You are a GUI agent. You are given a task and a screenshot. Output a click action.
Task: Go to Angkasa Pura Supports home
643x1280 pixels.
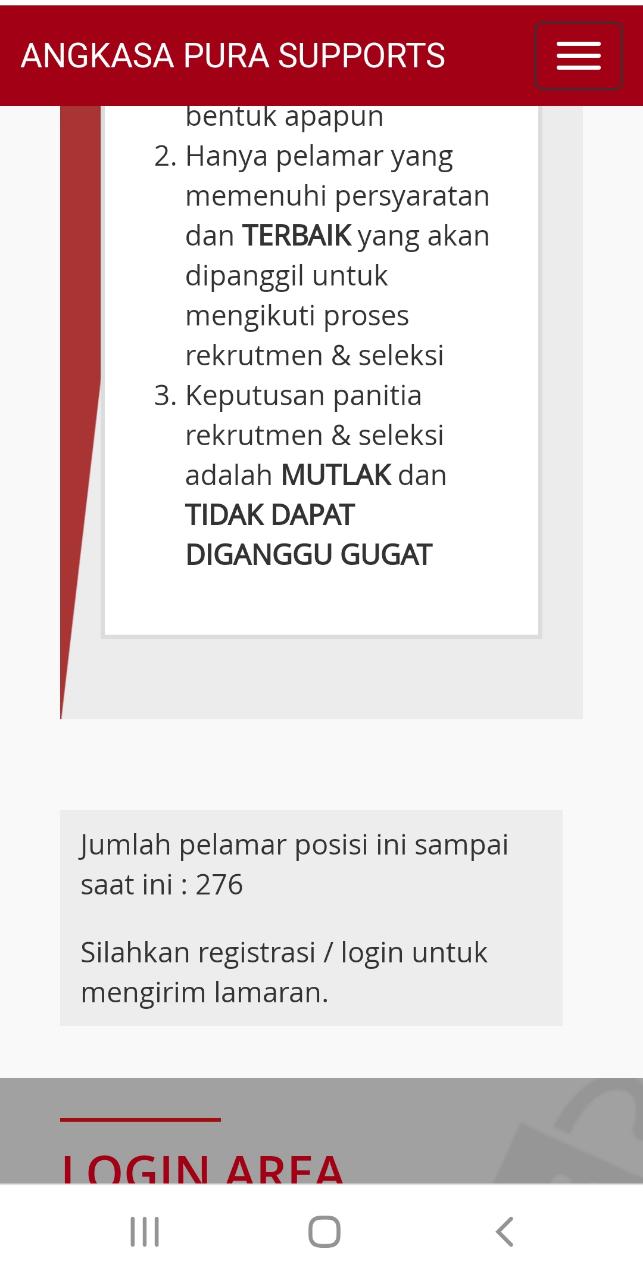[x=233, y=56]
